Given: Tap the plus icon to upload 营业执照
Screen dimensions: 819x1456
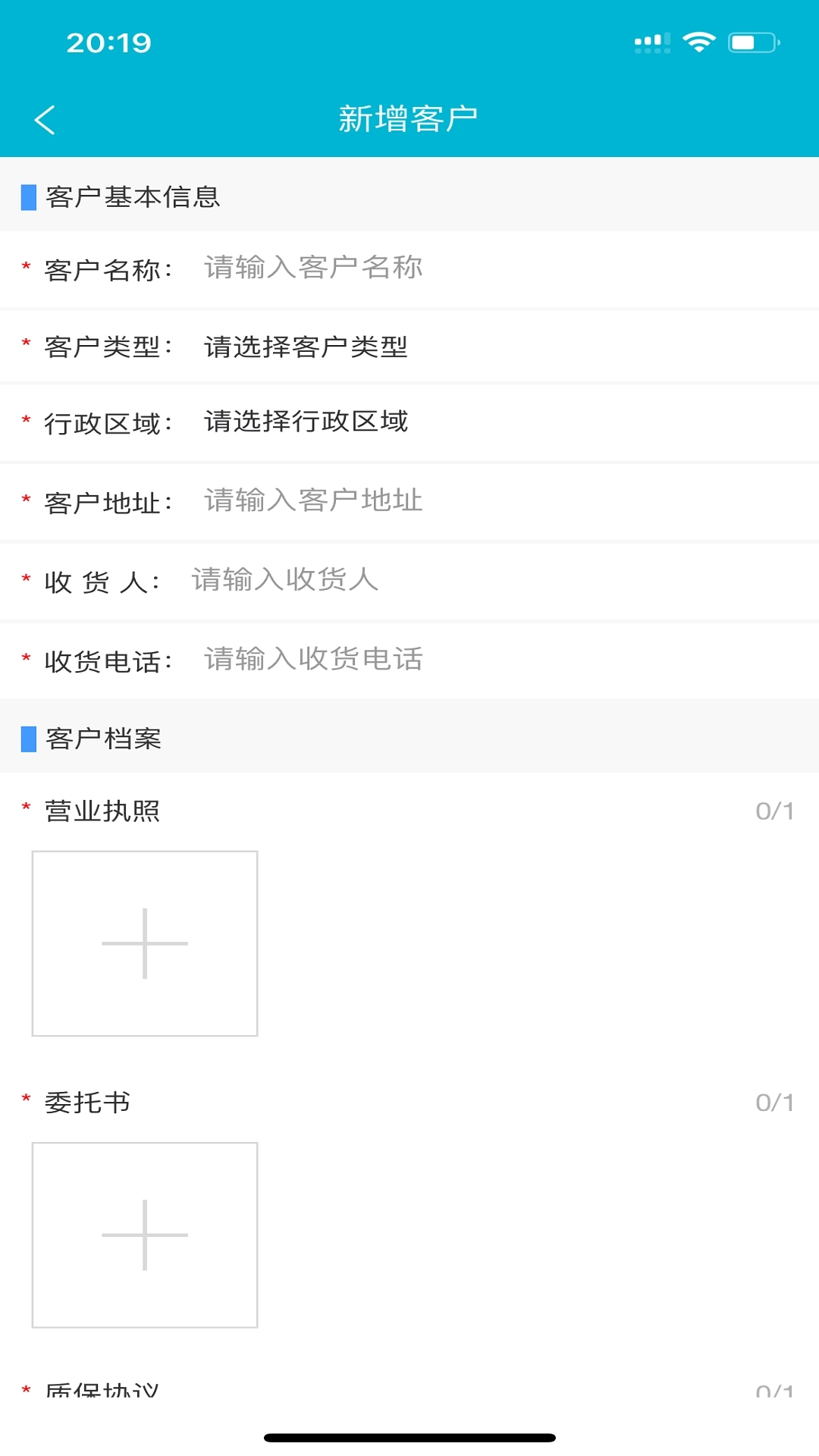Looking at the screenshot, I should point(144,943).
